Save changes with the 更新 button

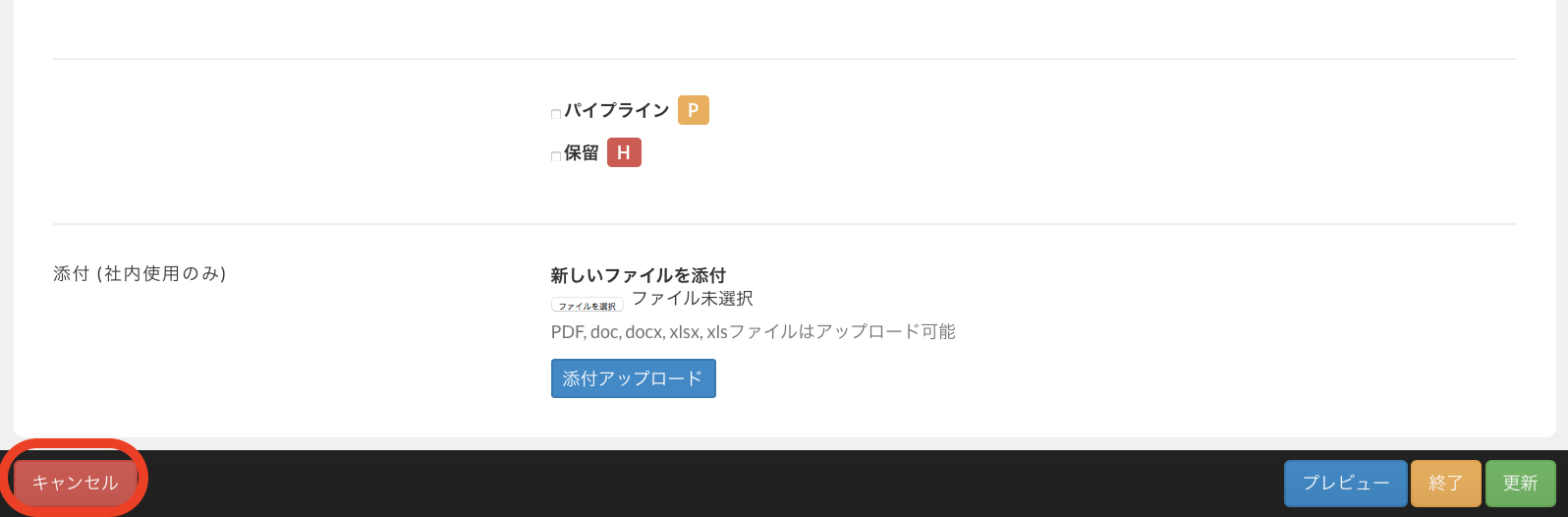(x=1520, y=483)
